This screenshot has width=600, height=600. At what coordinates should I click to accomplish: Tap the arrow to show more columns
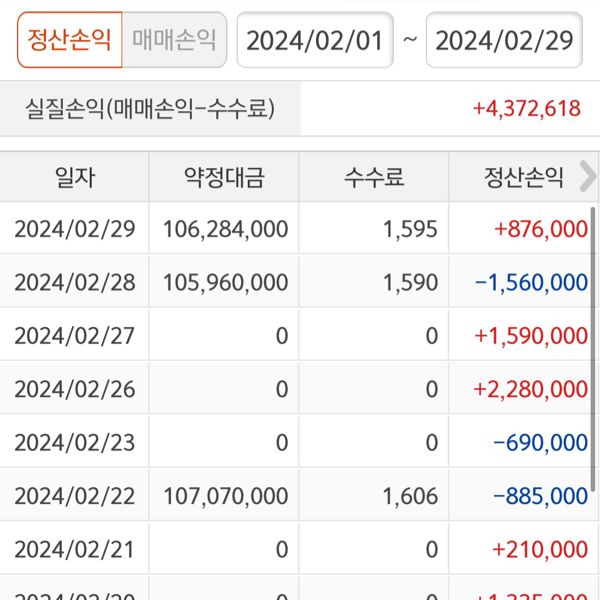coord(587,177)
